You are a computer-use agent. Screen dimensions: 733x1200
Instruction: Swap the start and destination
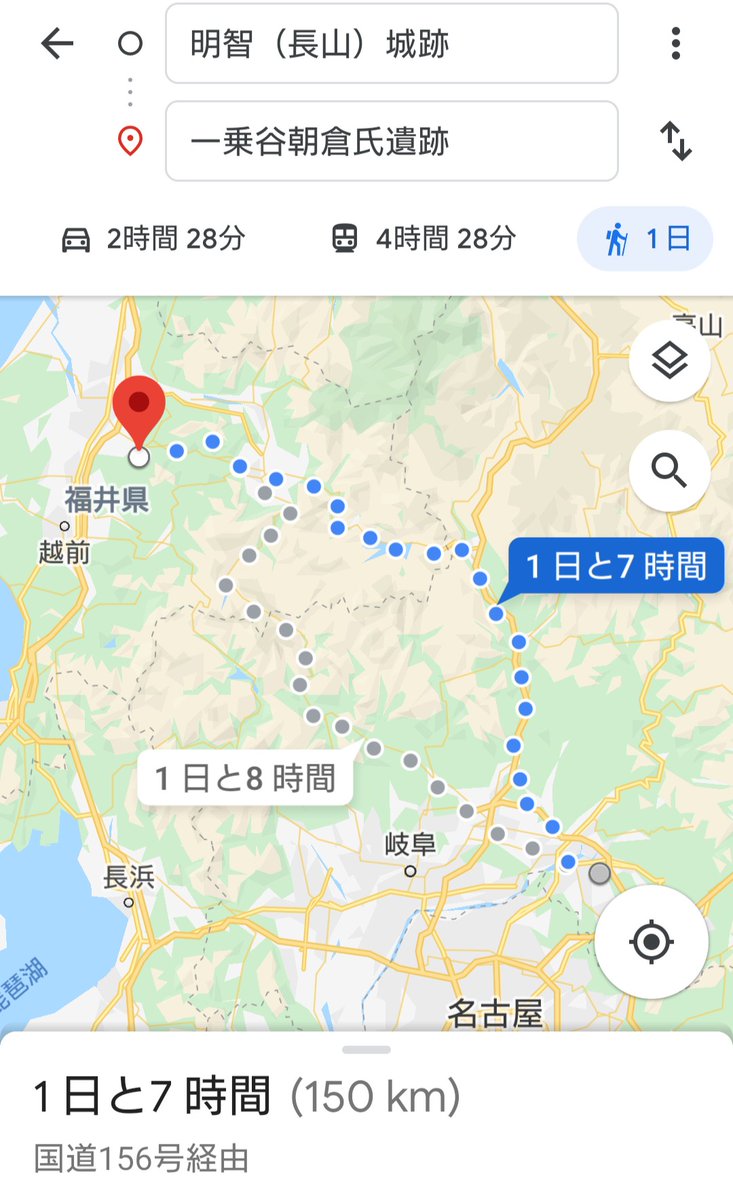click(676, 141)
